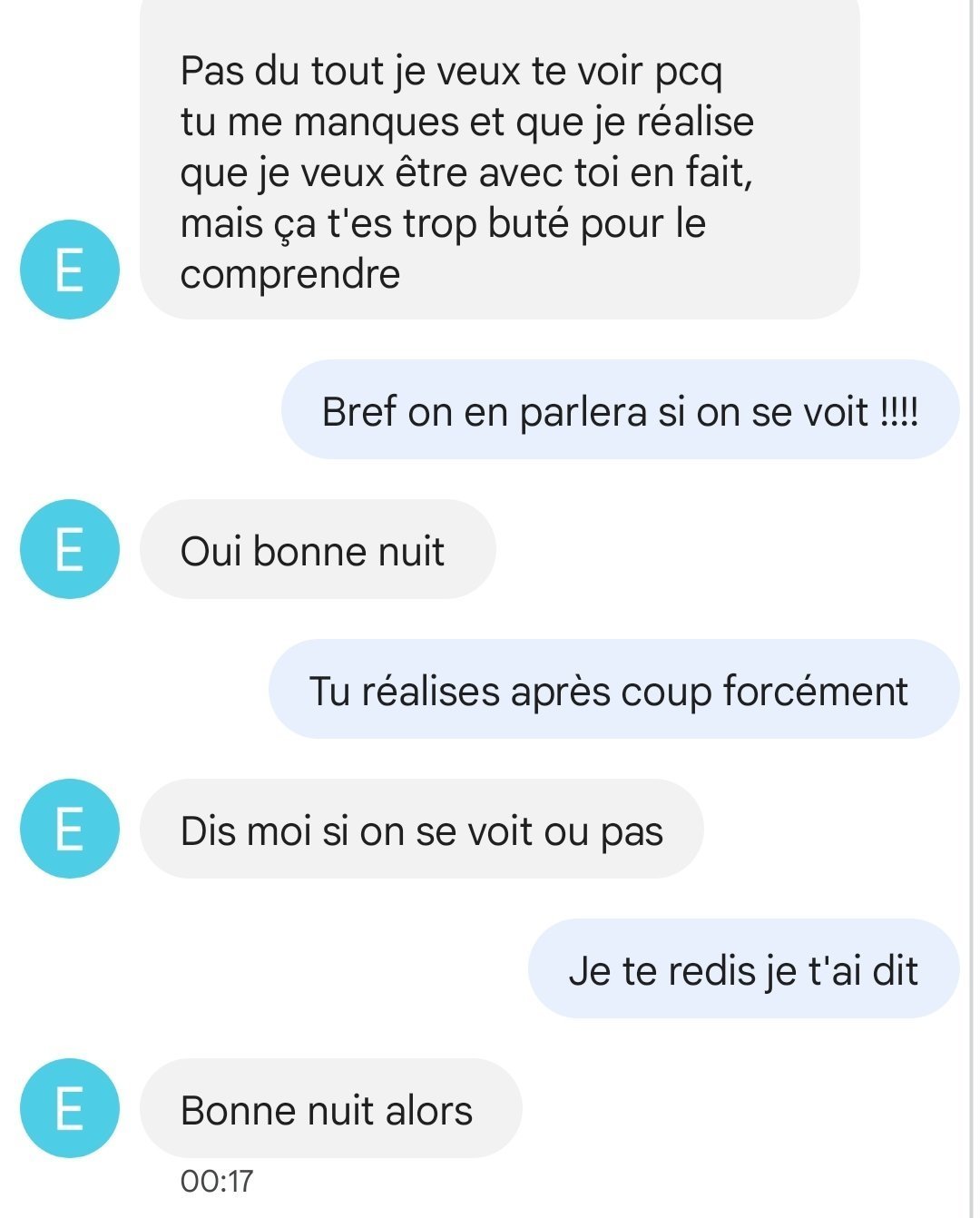Show details of "Tu réalises après coup forcément" message
This screenshot has width=980, height=1218.
pos(612,689)
